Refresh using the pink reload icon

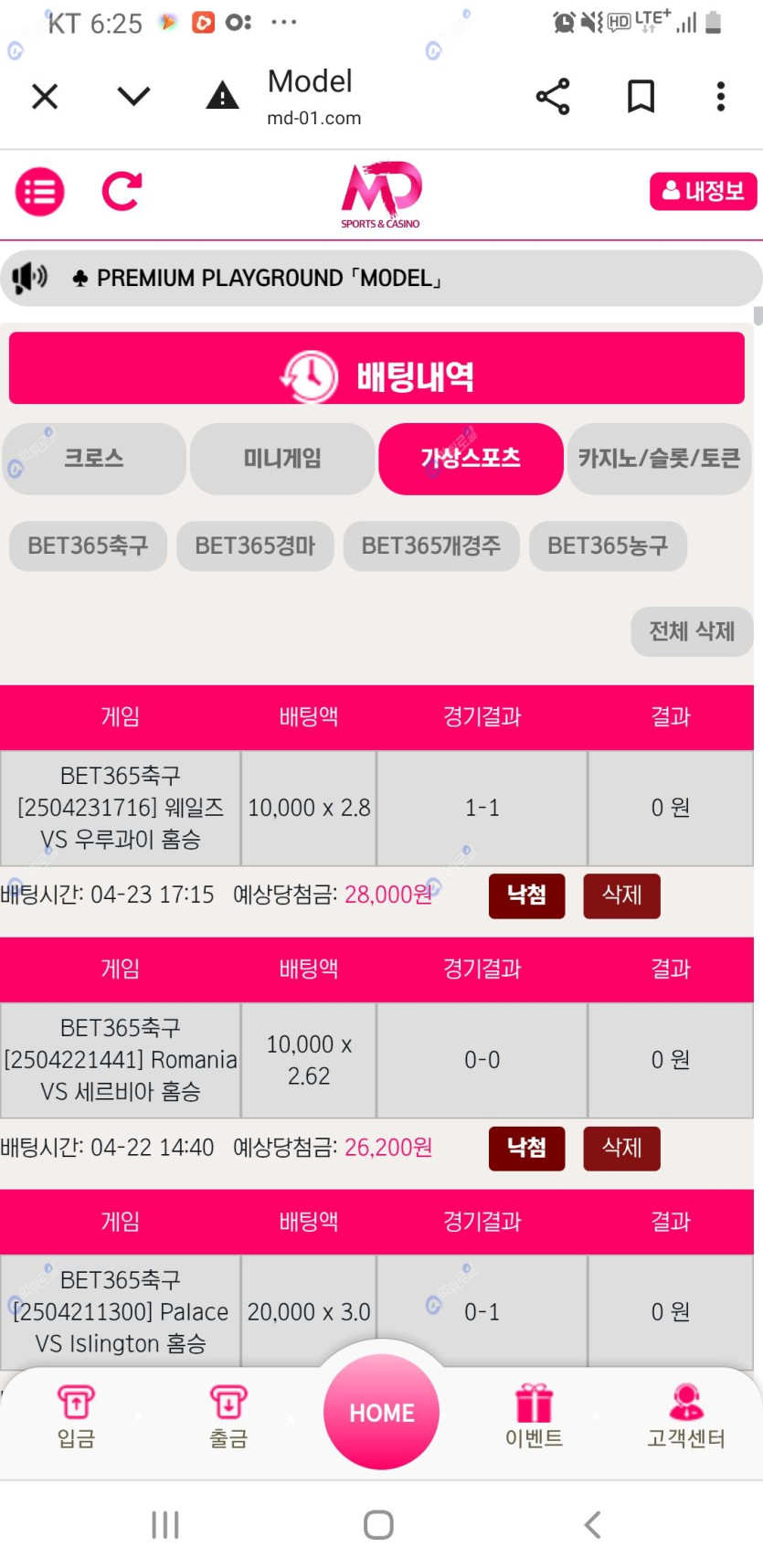122,191
